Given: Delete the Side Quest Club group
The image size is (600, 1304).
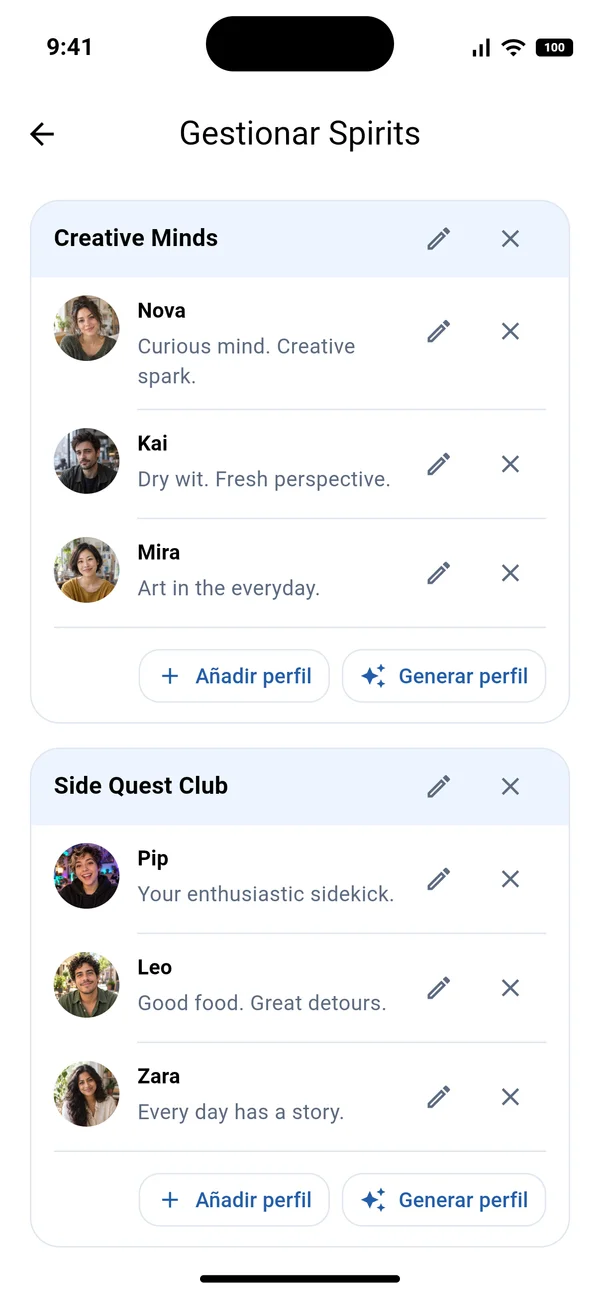Looking at the screenshot, I should point(510,787).
